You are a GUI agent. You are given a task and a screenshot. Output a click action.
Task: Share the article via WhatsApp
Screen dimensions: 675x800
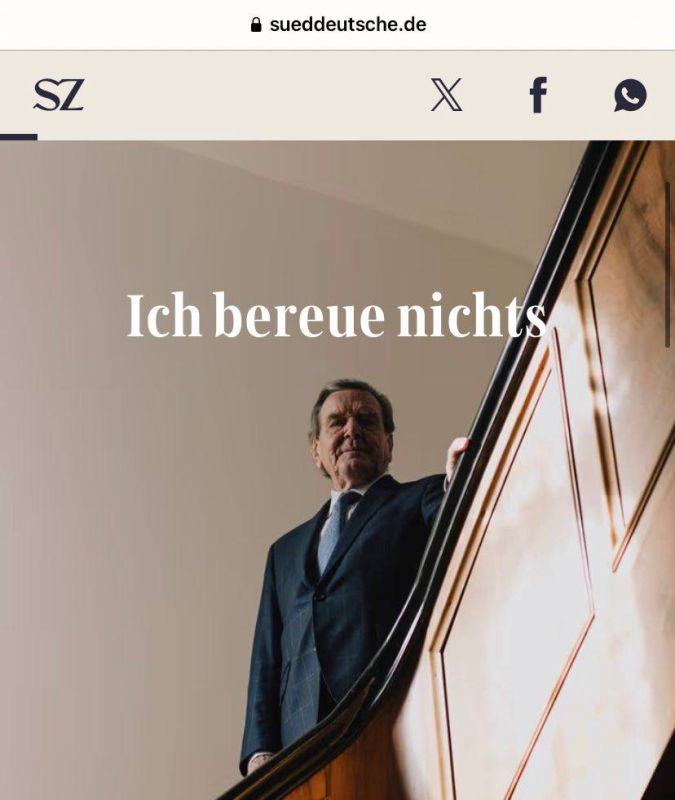pos(630,95)
